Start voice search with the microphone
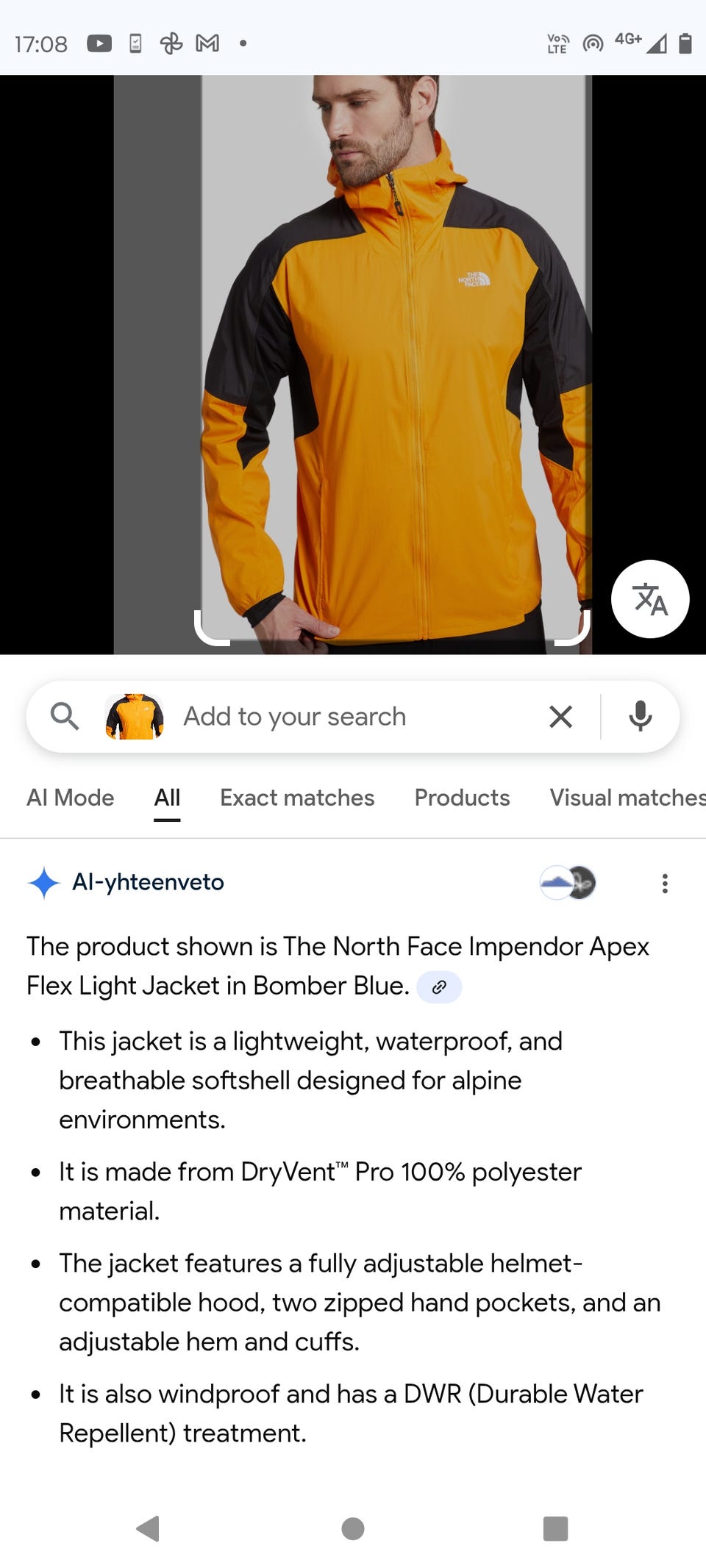The height and width of the screenshot is (1568, 706). coord(640,716)
